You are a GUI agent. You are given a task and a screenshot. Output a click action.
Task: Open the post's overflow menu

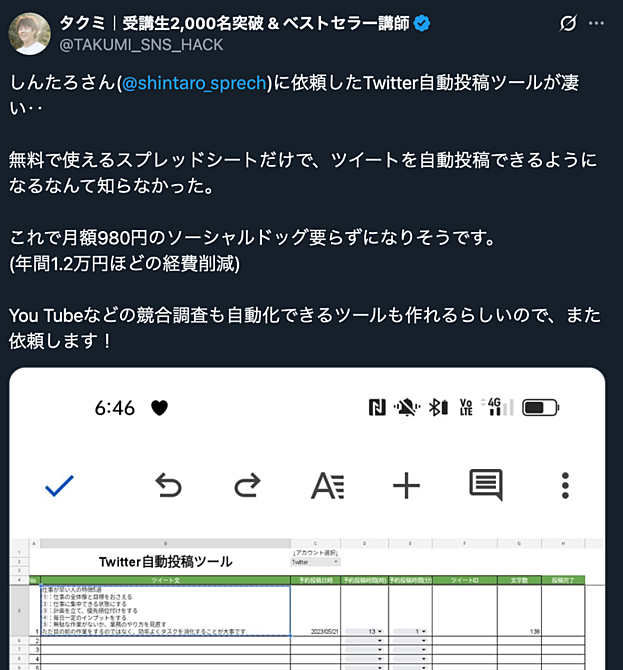coord(596,23)
